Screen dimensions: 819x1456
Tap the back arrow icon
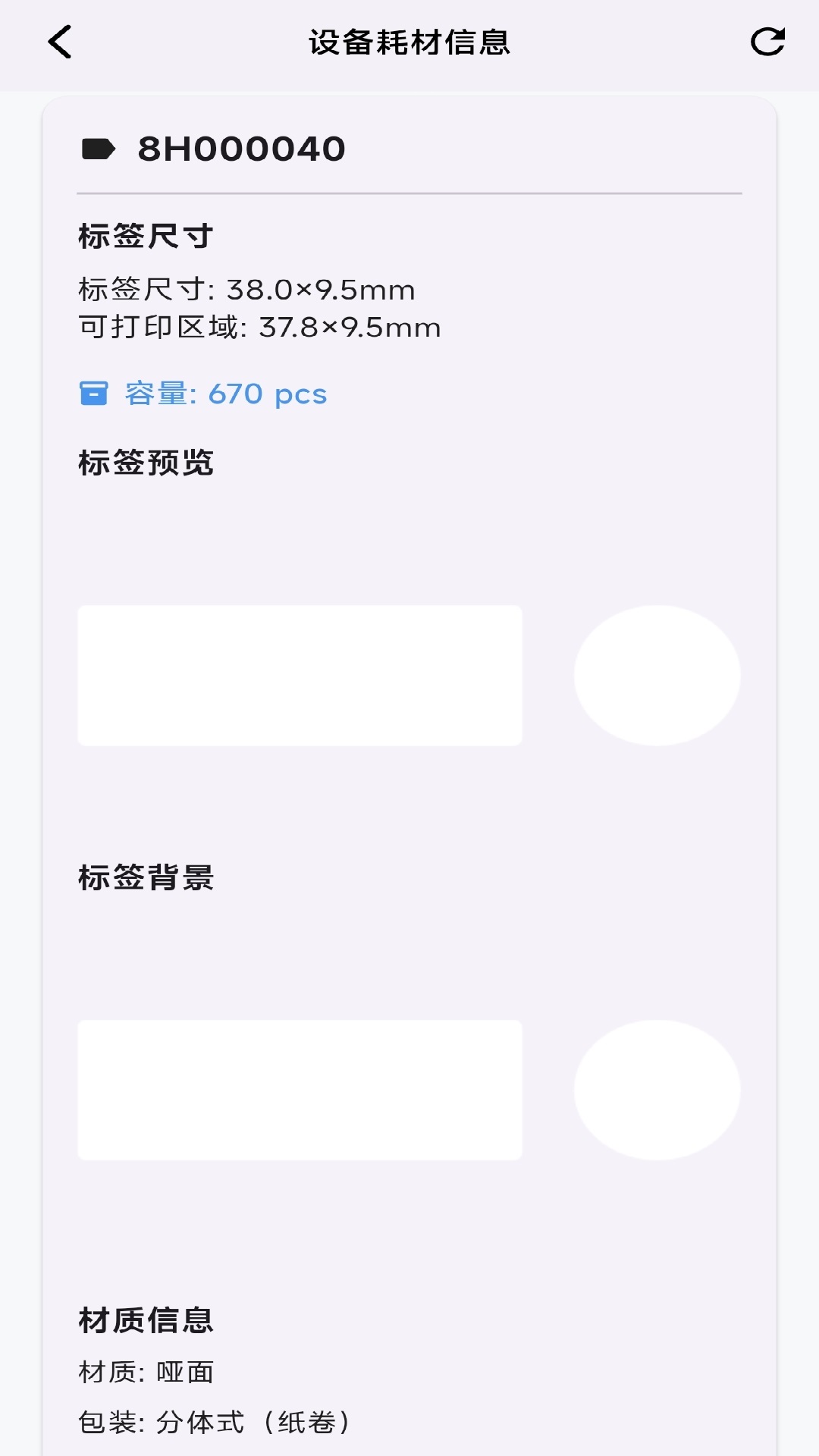point(60,43)
